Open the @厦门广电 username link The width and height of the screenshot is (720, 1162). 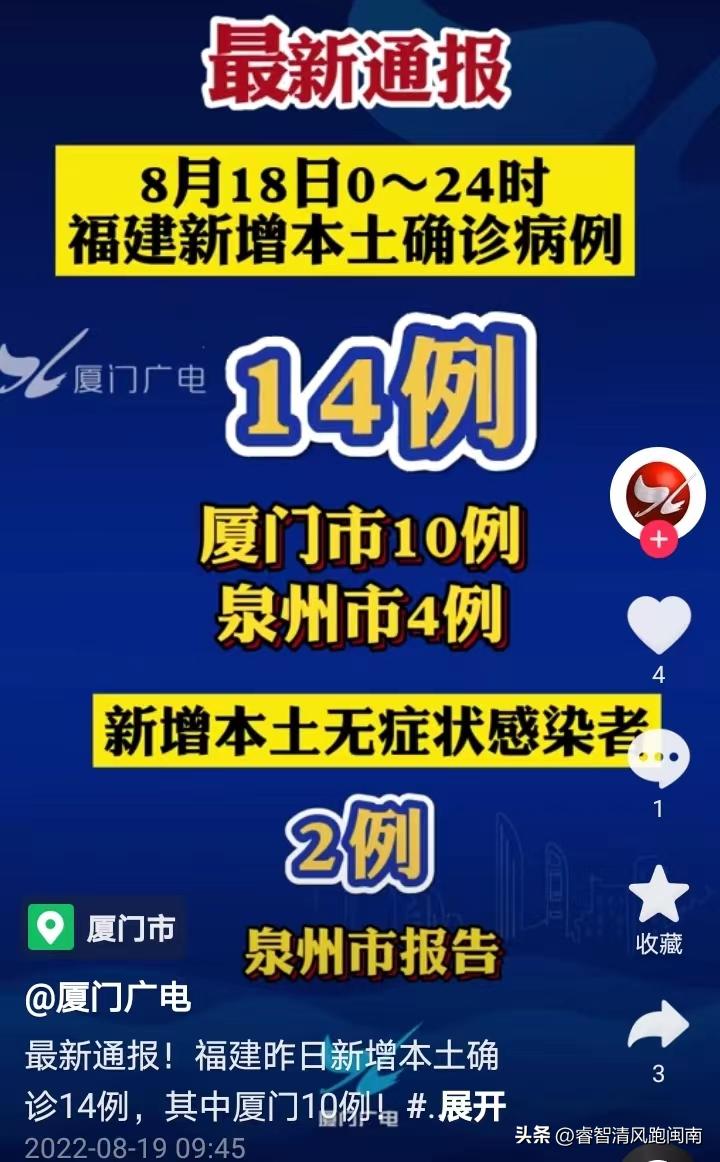(108, 997)
